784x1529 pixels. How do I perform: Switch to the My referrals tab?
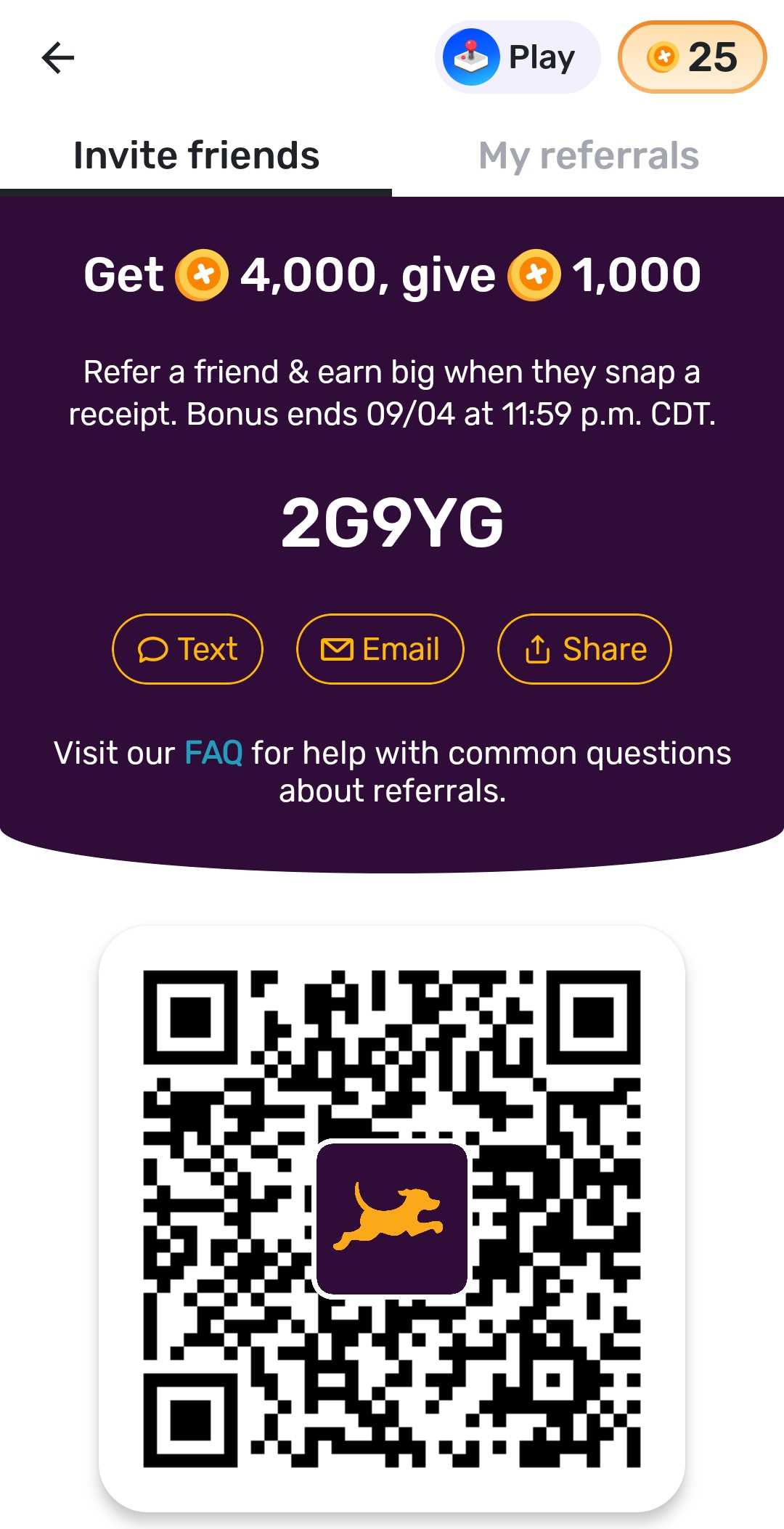pos(588,156)
